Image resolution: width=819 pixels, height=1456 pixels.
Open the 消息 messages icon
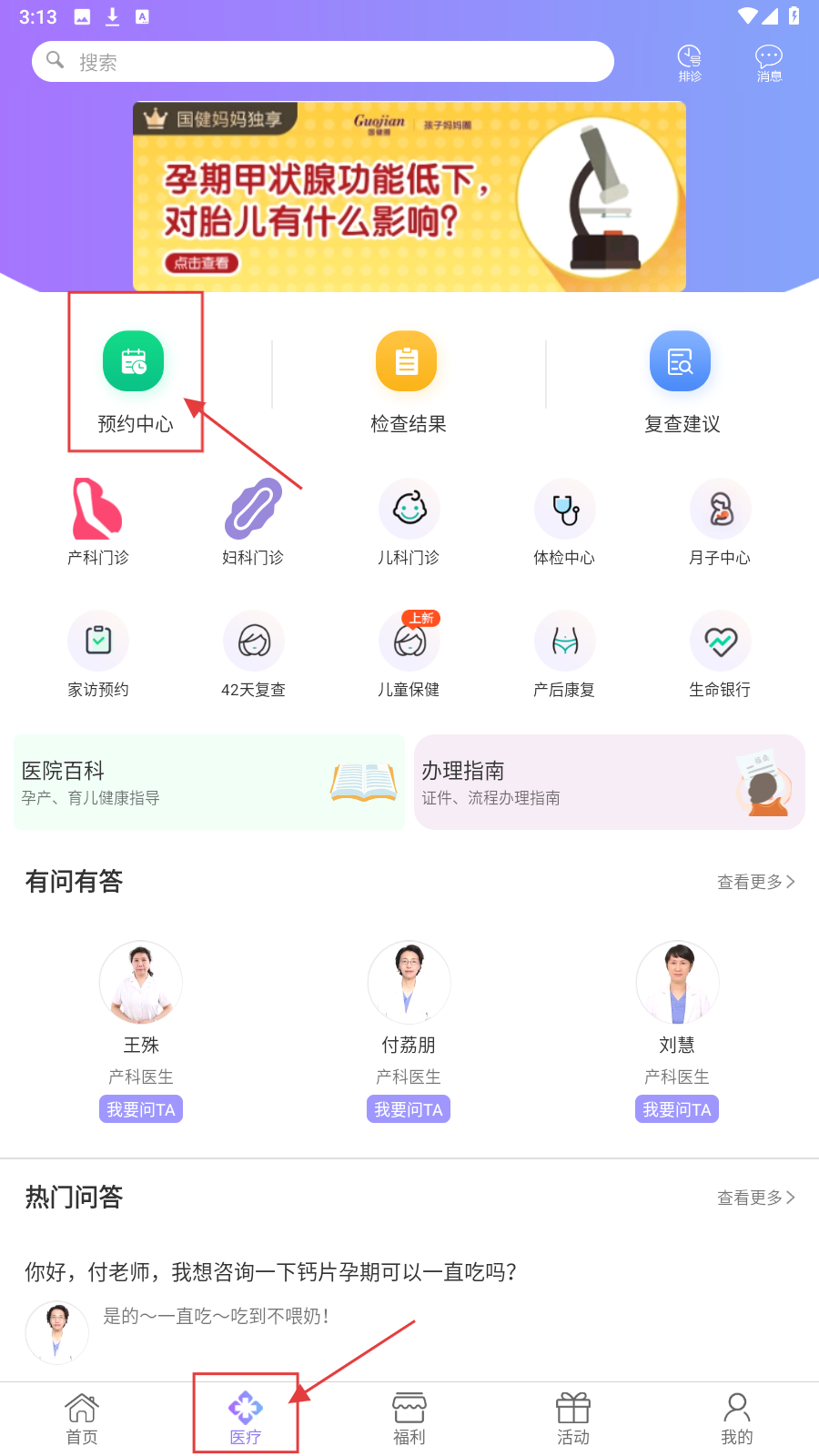tap(769, 63)
